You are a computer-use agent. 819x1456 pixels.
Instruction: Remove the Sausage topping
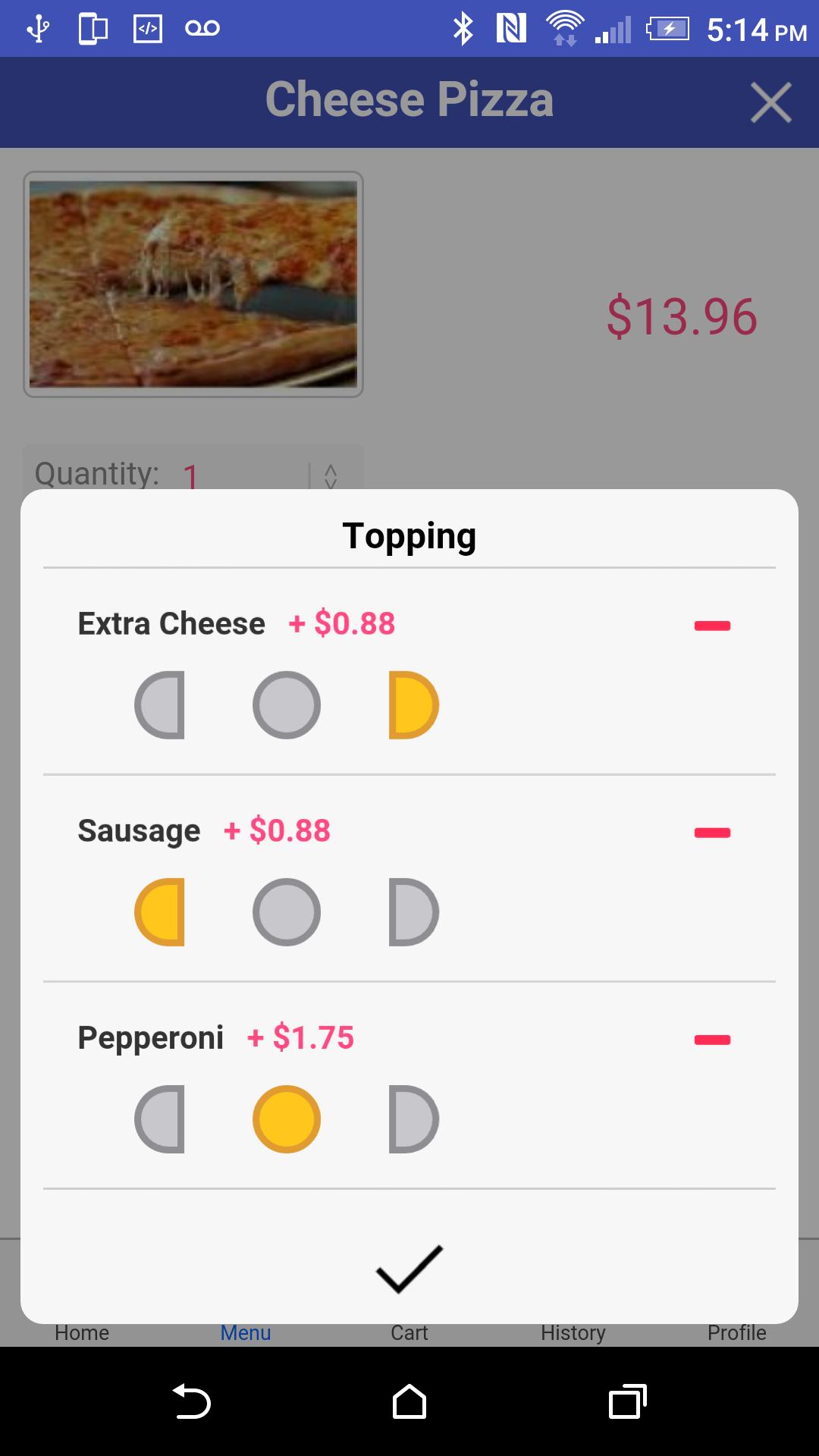coord(712,833)
